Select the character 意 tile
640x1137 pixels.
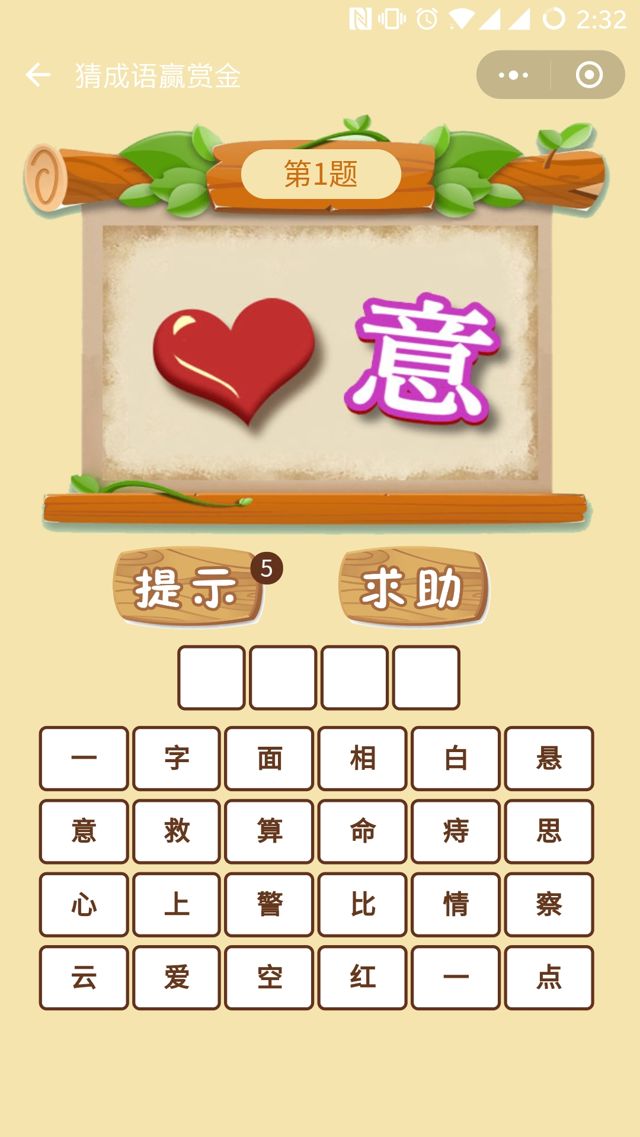pyautogui.click(x=84, y=831)
